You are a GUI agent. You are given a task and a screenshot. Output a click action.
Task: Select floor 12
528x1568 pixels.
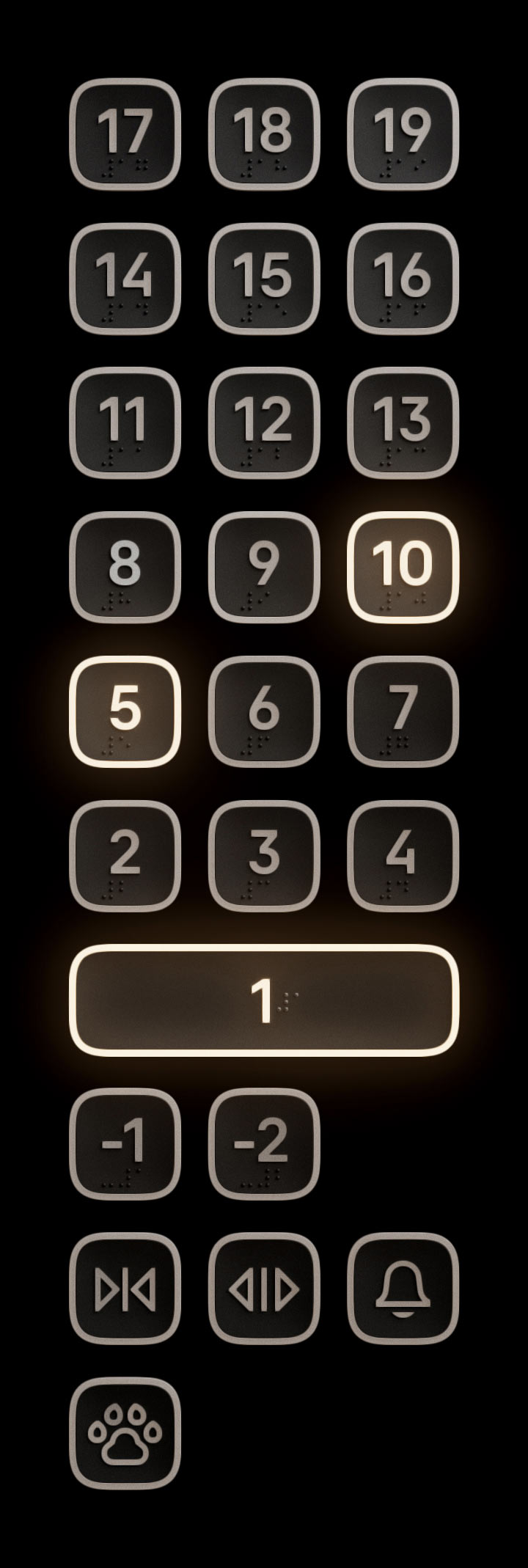click(264, 422)
